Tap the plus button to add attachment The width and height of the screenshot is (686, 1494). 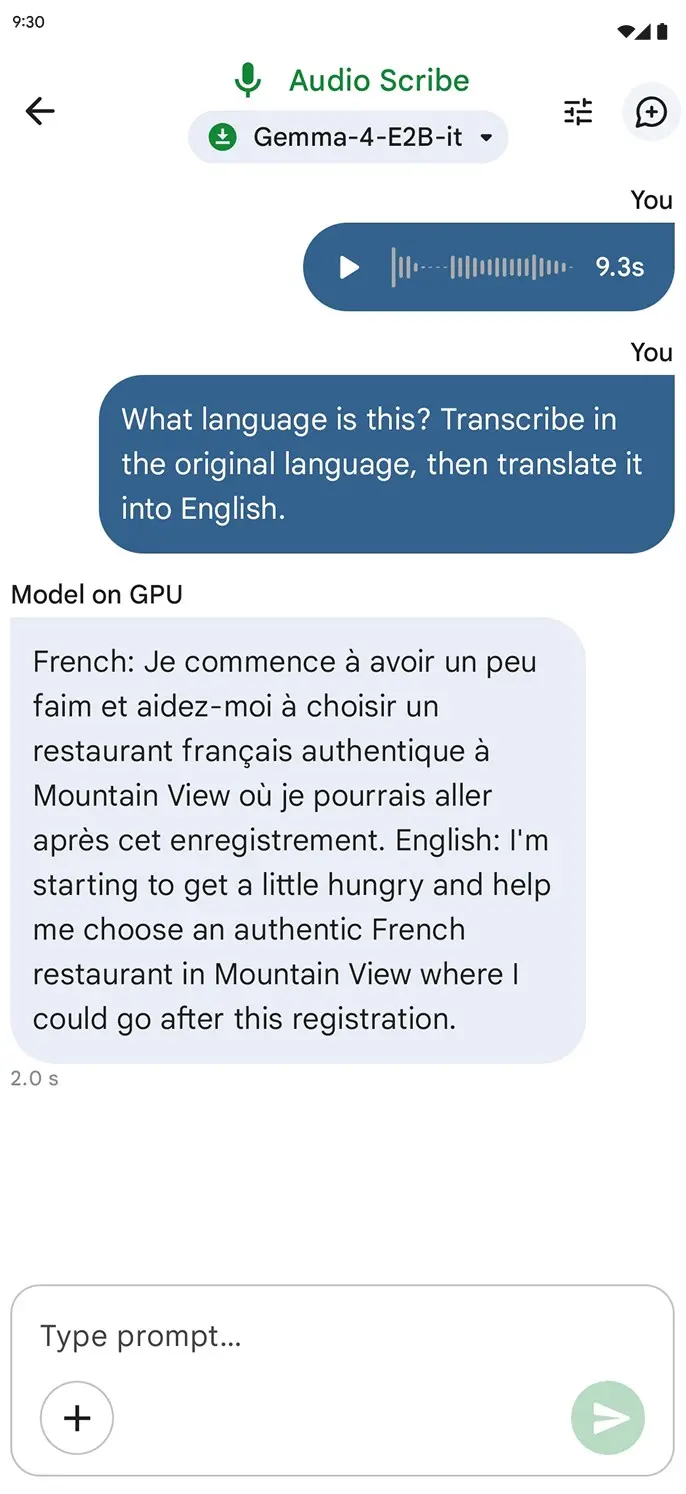[77, 1417]
